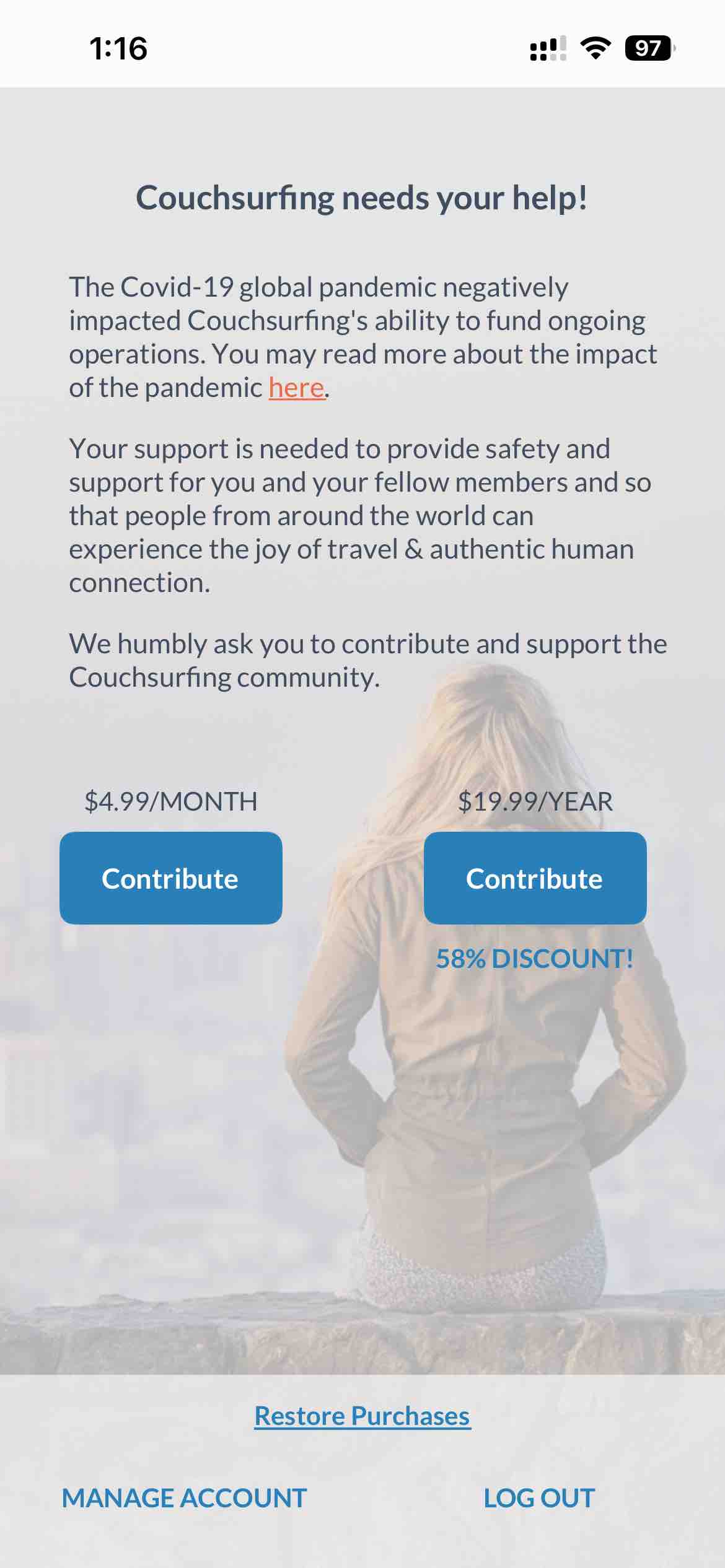Contribute with the $4.99 monthly plan
This screenshot has width=725, height=1568.
pyautogui.click(x=171, y=878)
